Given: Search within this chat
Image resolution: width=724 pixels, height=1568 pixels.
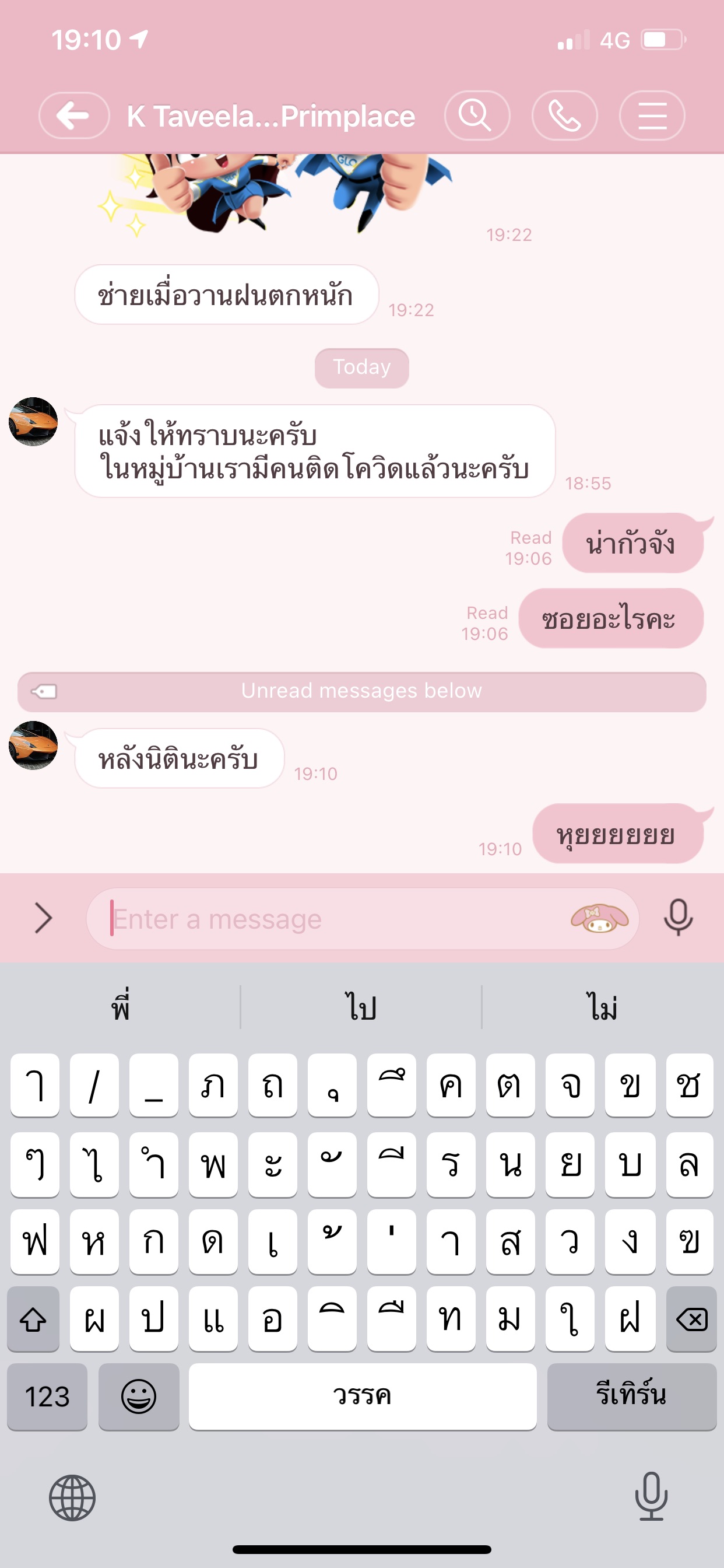Looking at the screenshot, I should pos(476,116).
